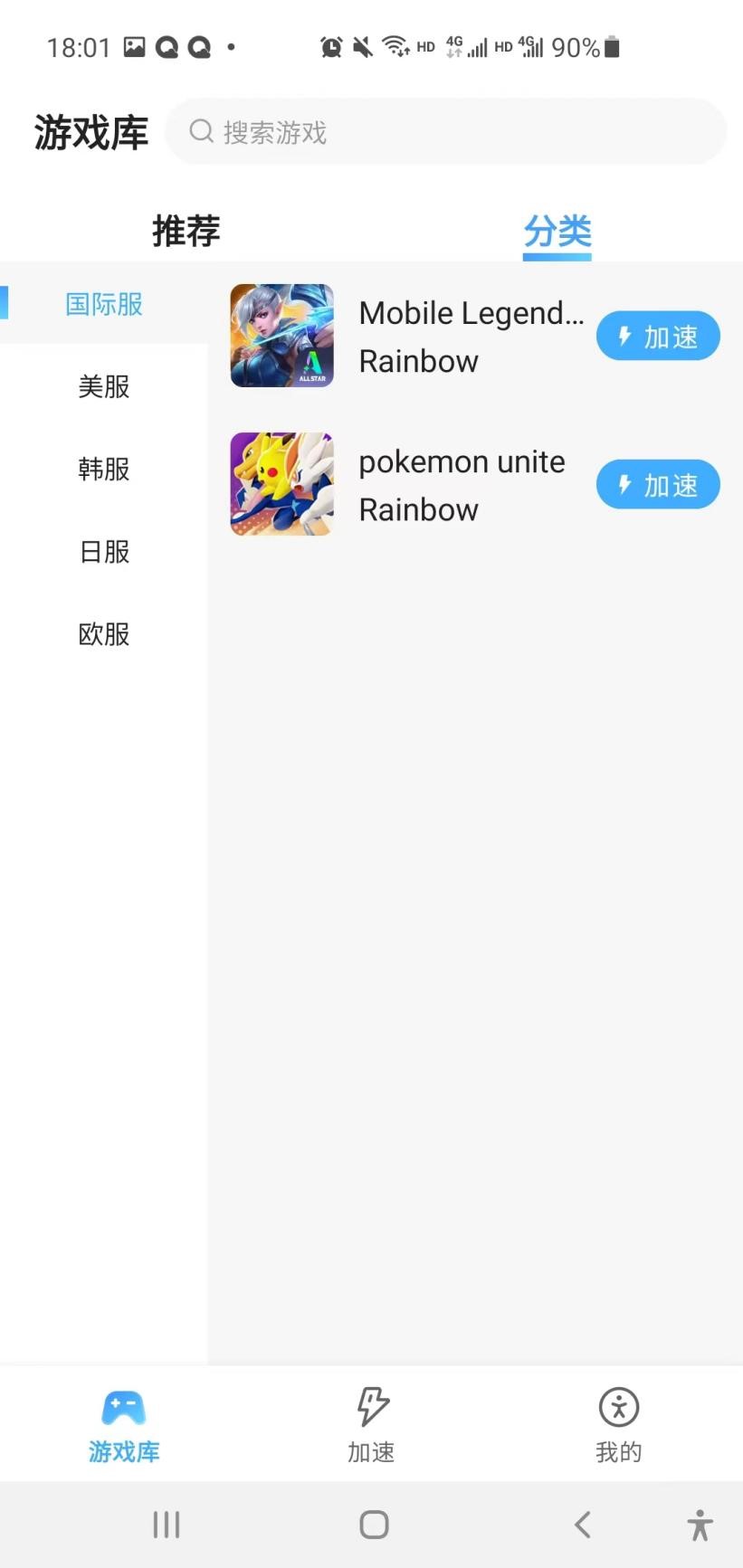The image size is (743, 1568).
Task: Tap the accessibility icon in navigation bar
Action: (700, 1524)
